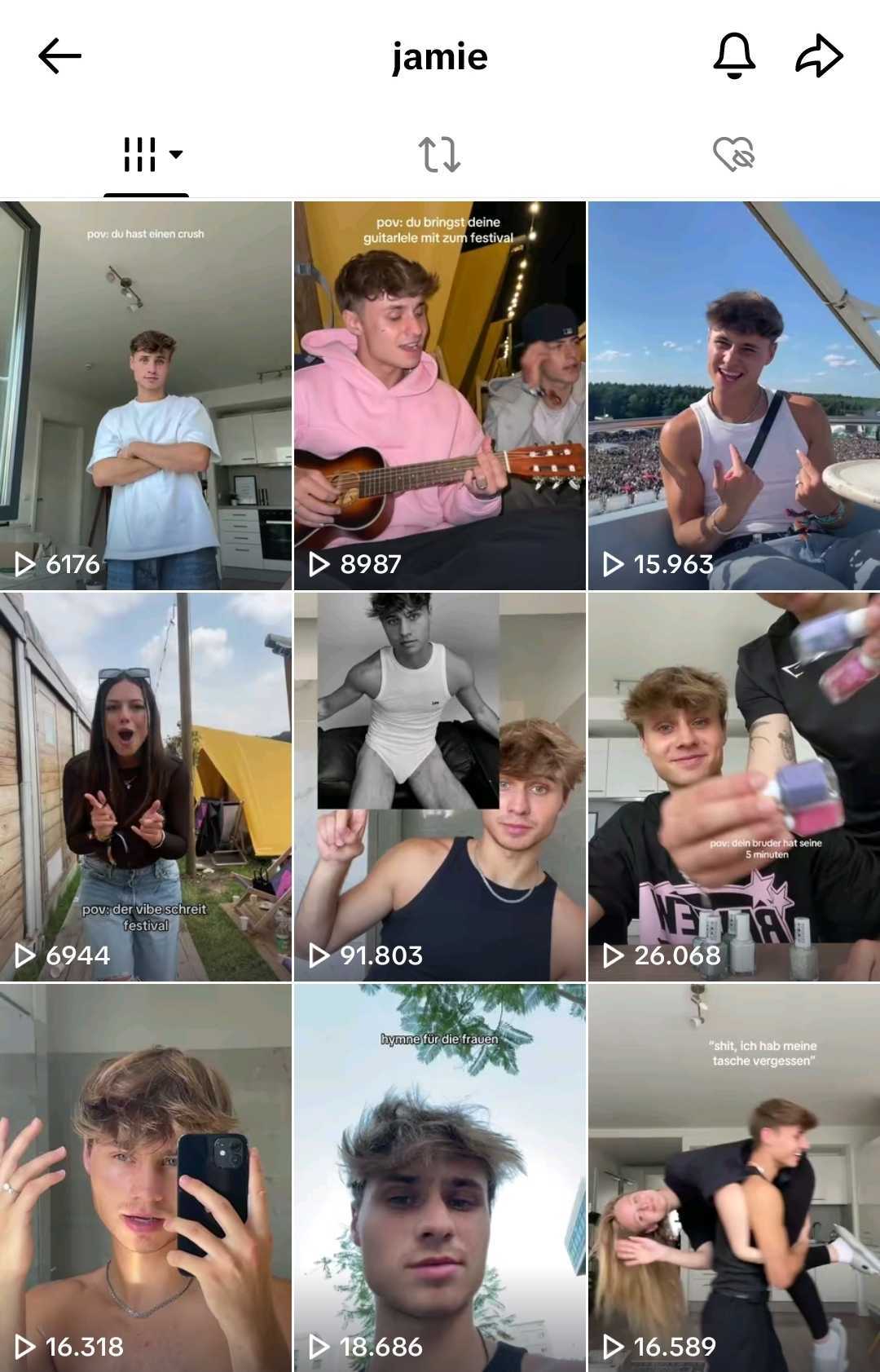Screen dimensions: 880x1372
Task: Play the nail polish video, 26.068 views
Action: 733,787
